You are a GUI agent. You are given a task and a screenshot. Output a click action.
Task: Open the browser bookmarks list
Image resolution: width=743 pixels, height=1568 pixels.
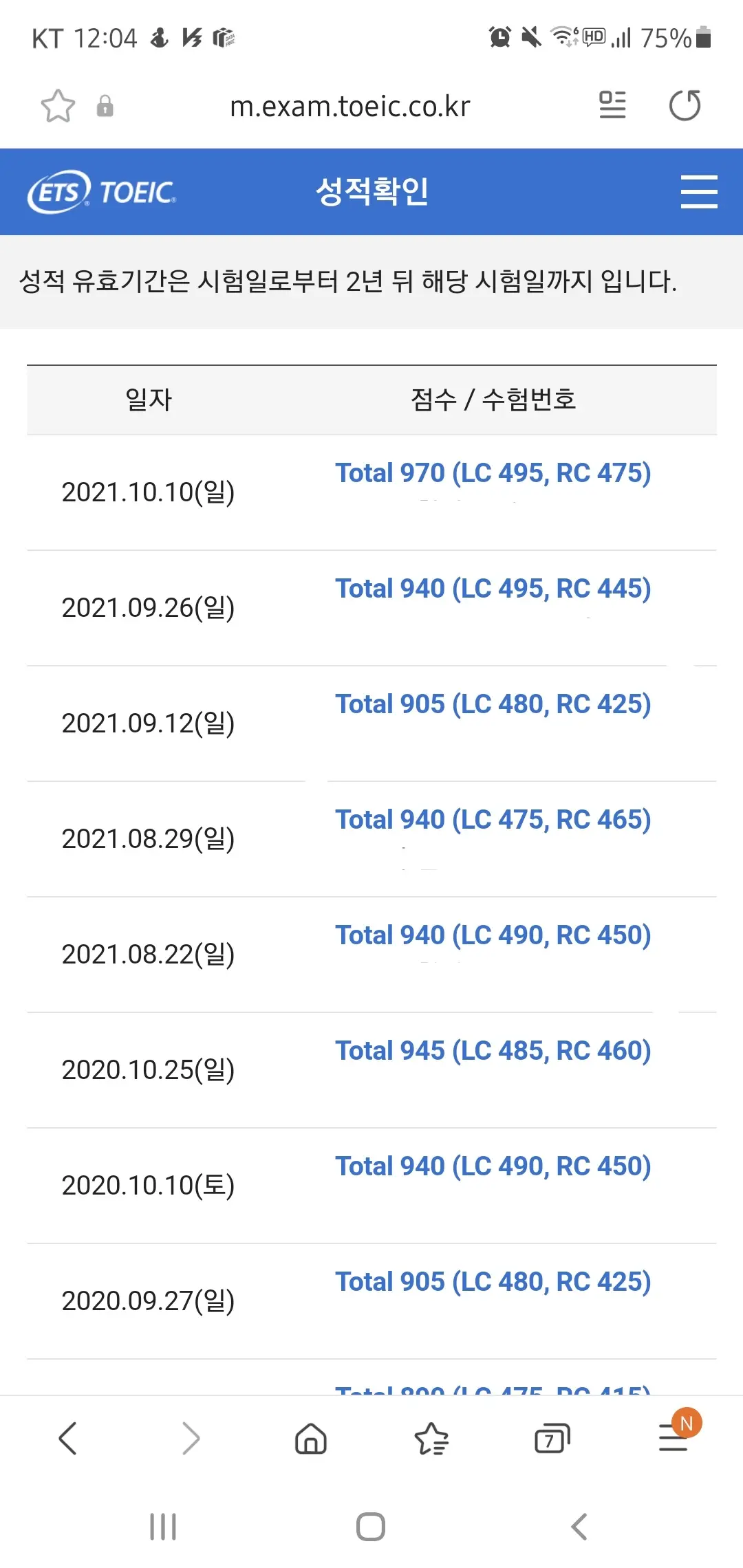point(431,1438)
